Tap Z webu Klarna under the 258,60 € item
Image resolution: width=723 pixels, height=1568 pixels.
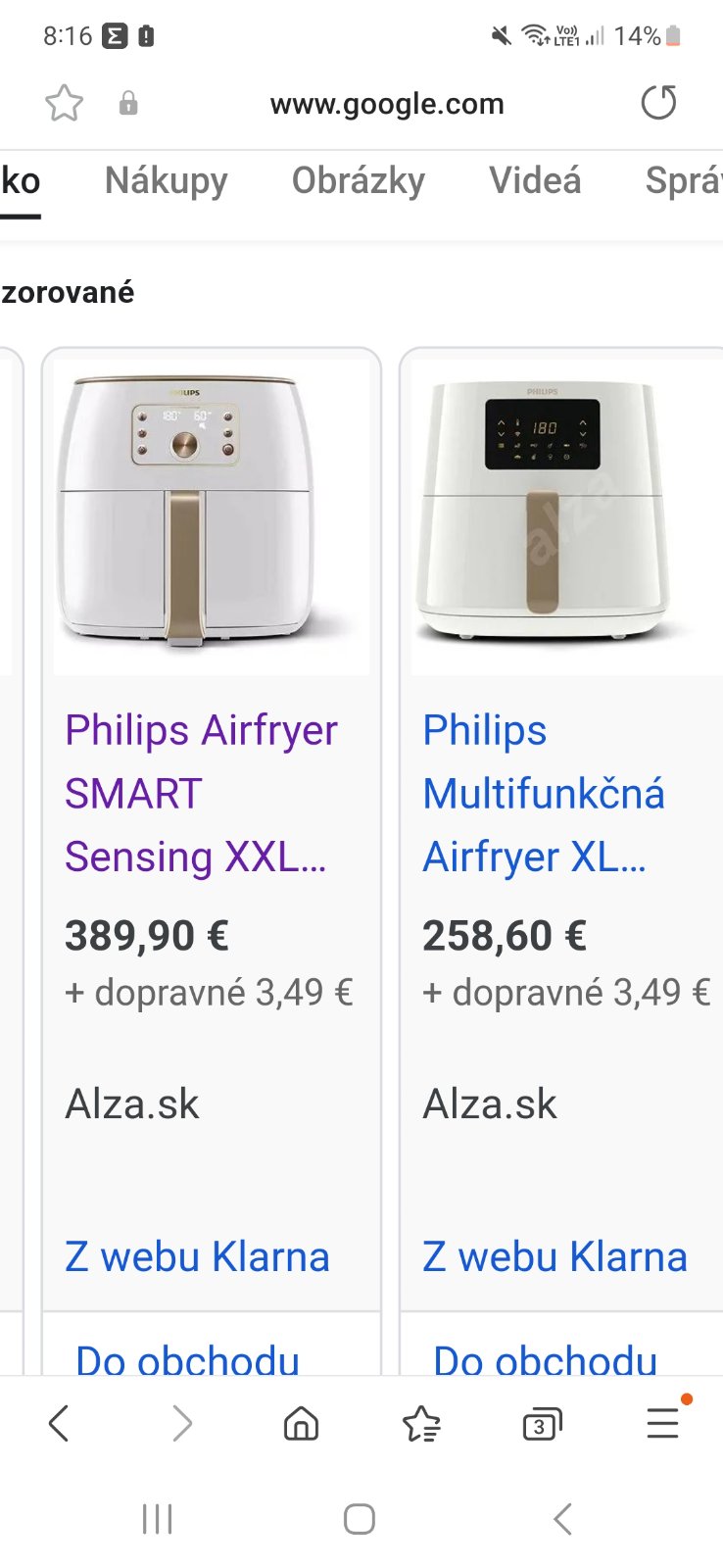(x=554, y=1256)
